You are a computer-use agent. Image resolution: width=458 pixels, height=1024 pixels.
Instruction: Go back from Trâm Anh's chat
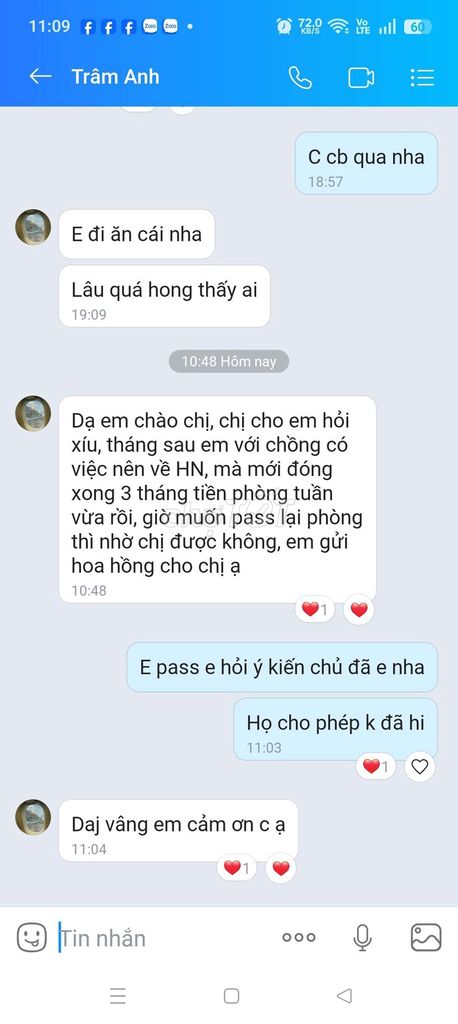click(x=40, y=76)
